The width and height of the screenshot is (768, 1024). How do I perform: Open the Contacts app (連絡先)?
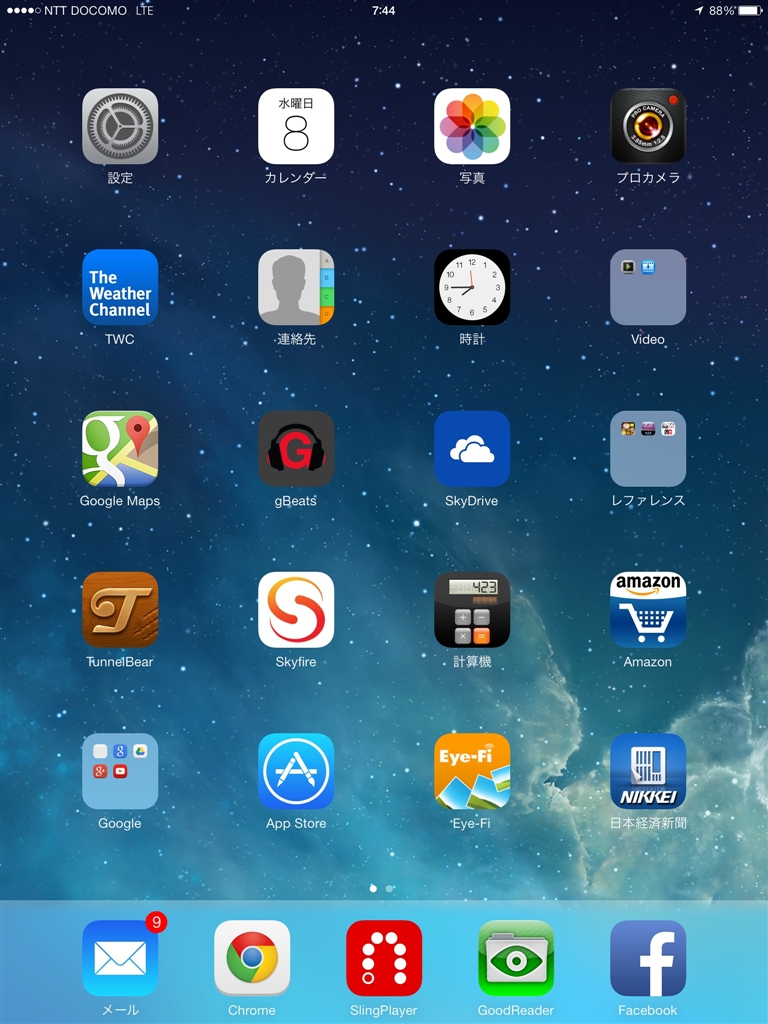coord(296,287)
